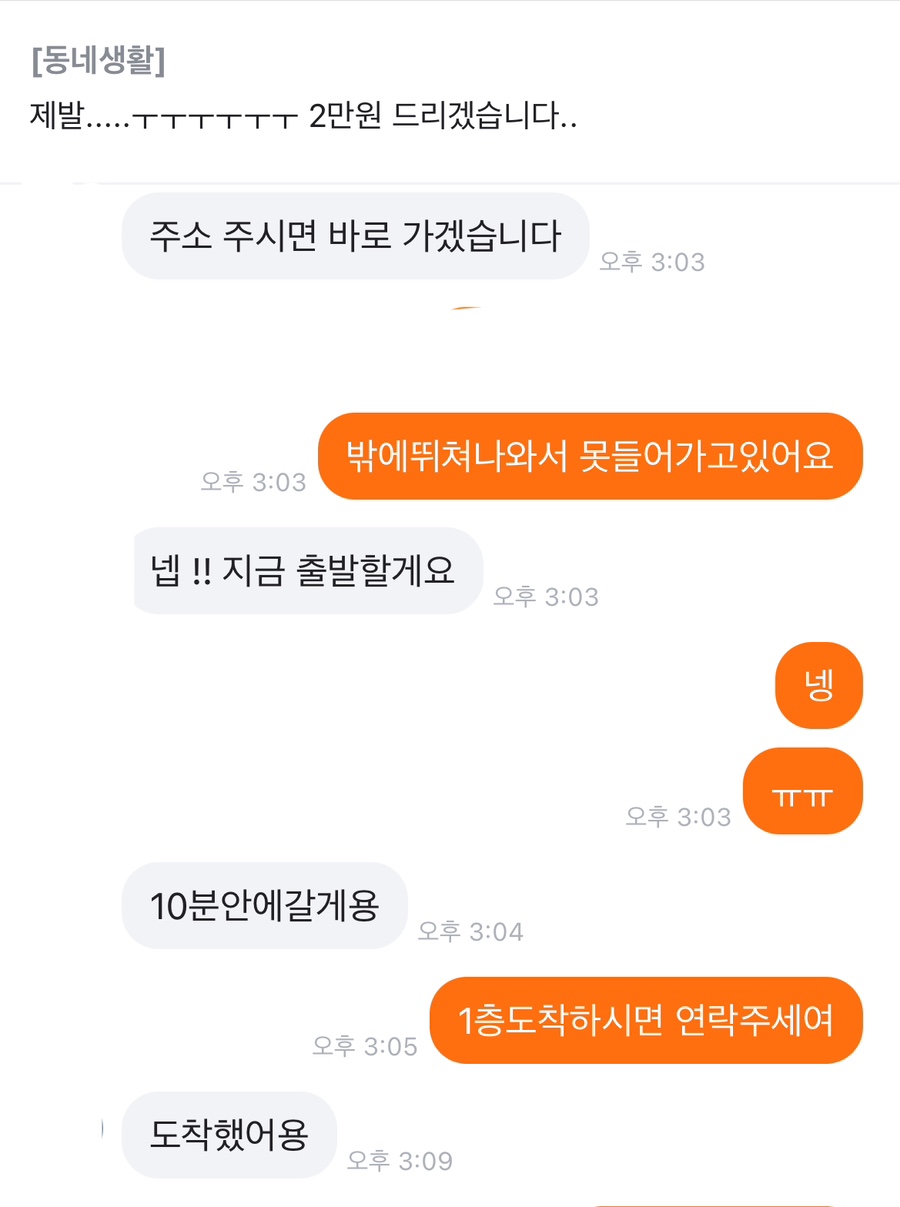Open the linked 동네생활 post banner

(x=305, y=92)
